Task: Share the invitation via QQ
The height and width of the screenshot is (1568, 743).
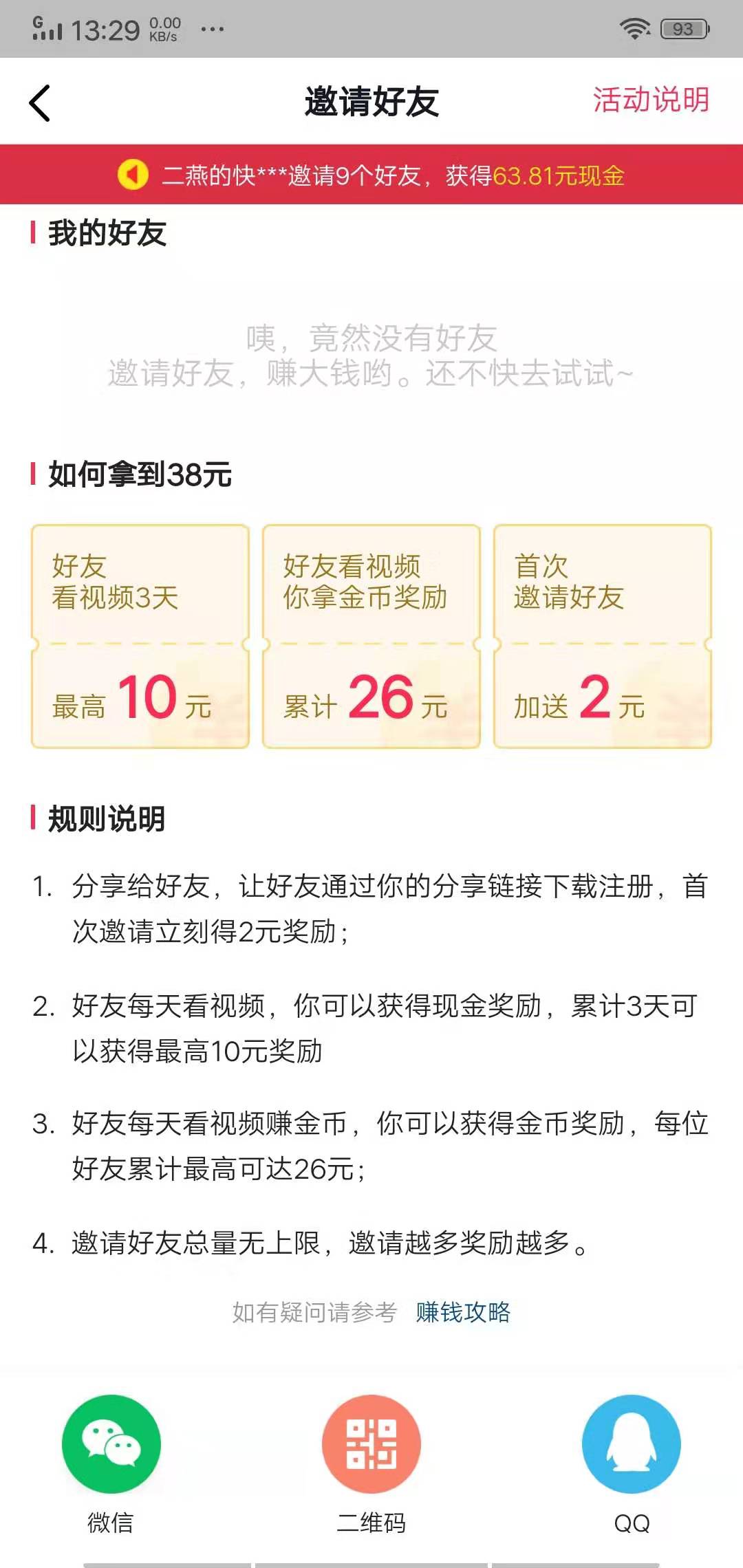Action: pos(631,1444)
